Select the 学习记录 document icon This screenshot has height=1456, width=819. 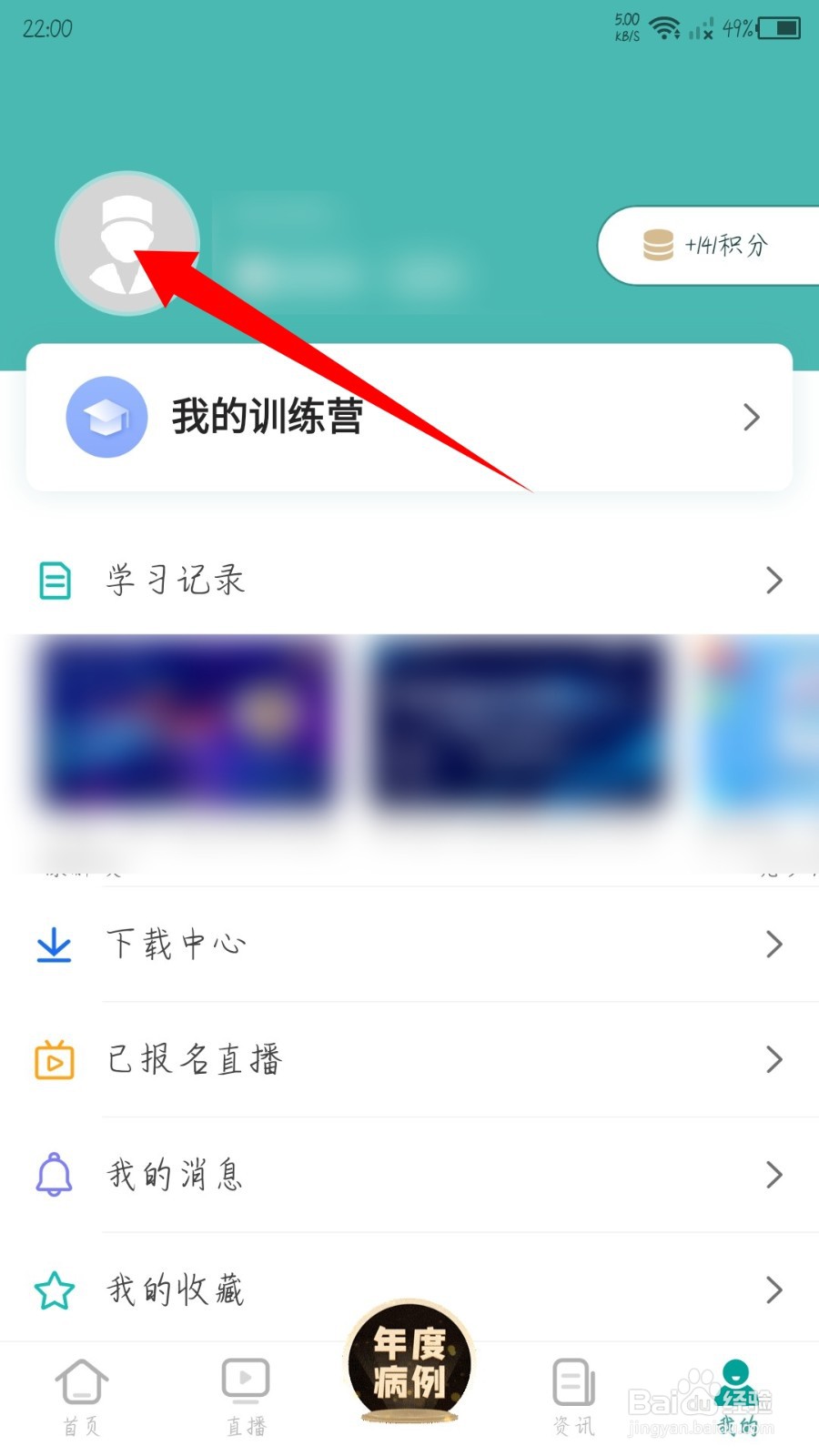point(53,580)
